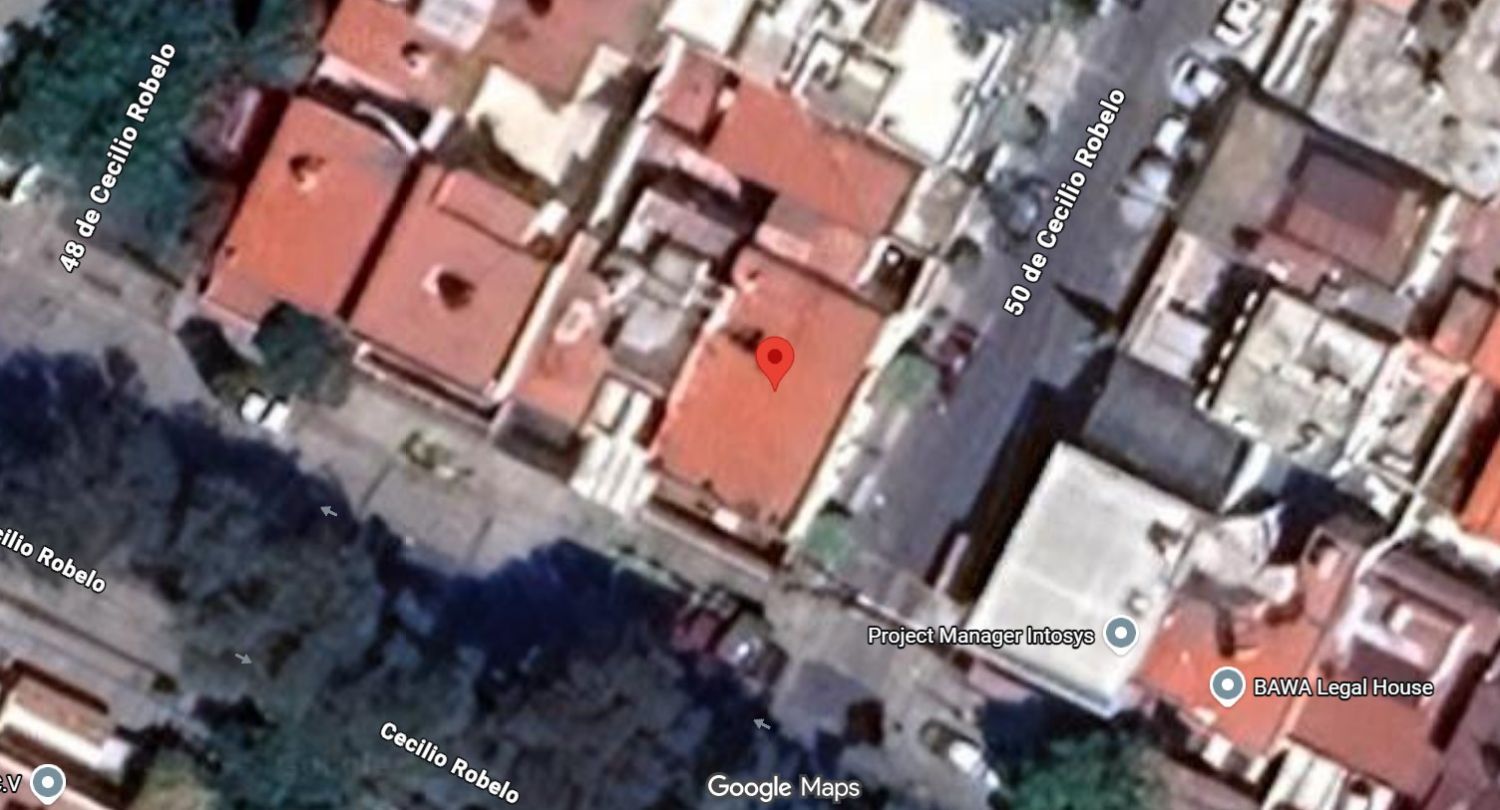The width and height of the screenshot is (1500, 810).
Task: Open the Project Manager Intosys place marker
Action: pyautogui.click(x=1121, y=635)
